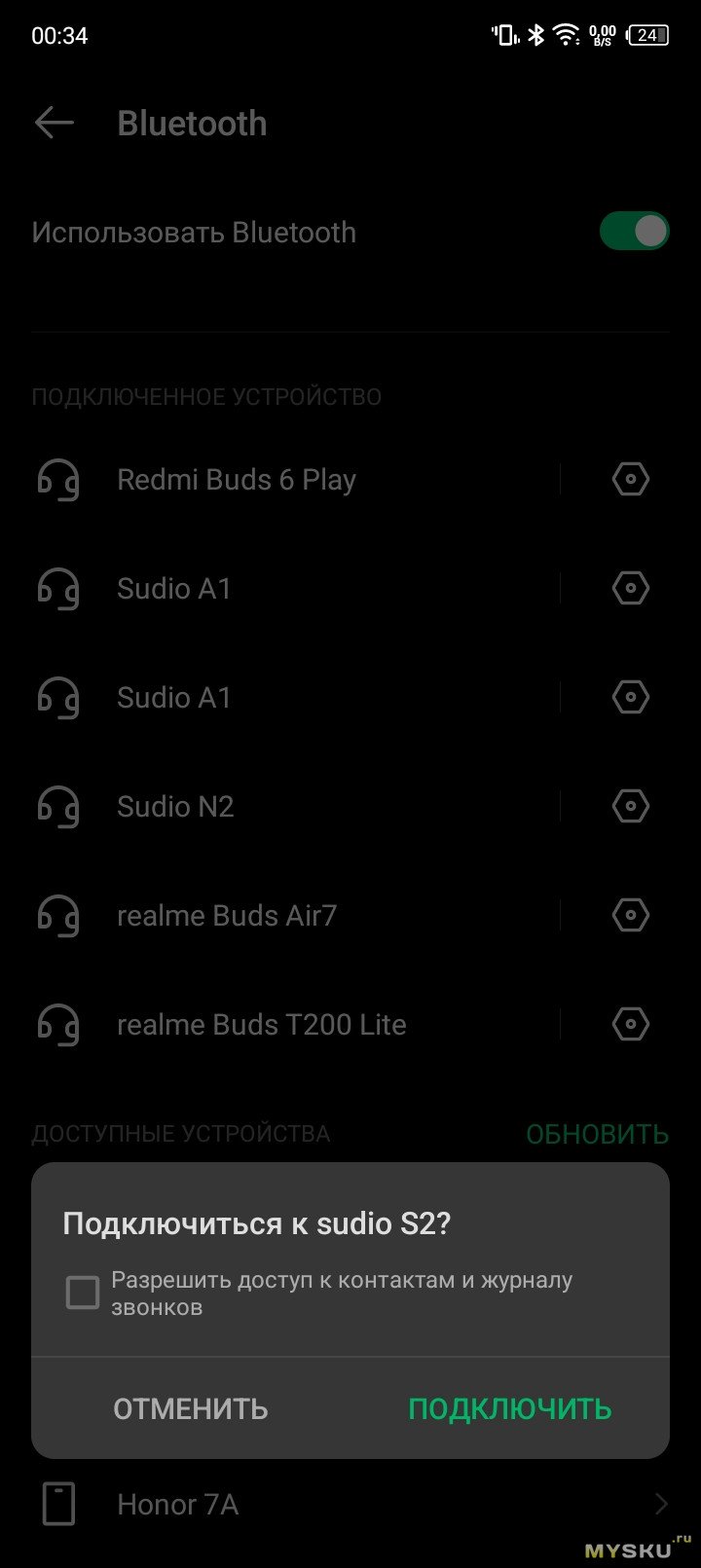Screen dimensions: 701x1568
Task: Select realme Buds T200 Lite device
Action: click(262, 1025)
